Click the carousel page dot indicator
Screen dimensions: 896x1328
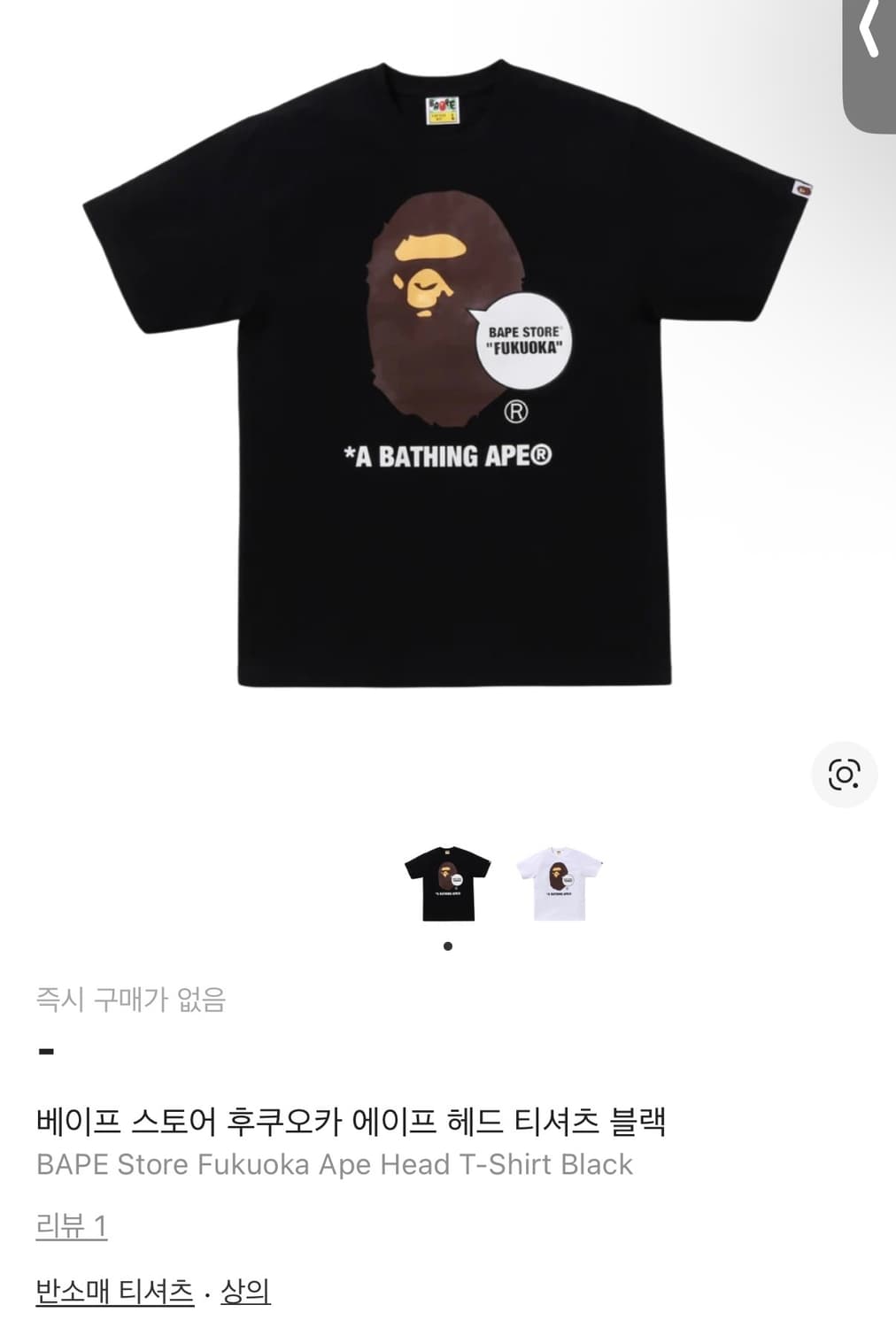tap(449, 946)
